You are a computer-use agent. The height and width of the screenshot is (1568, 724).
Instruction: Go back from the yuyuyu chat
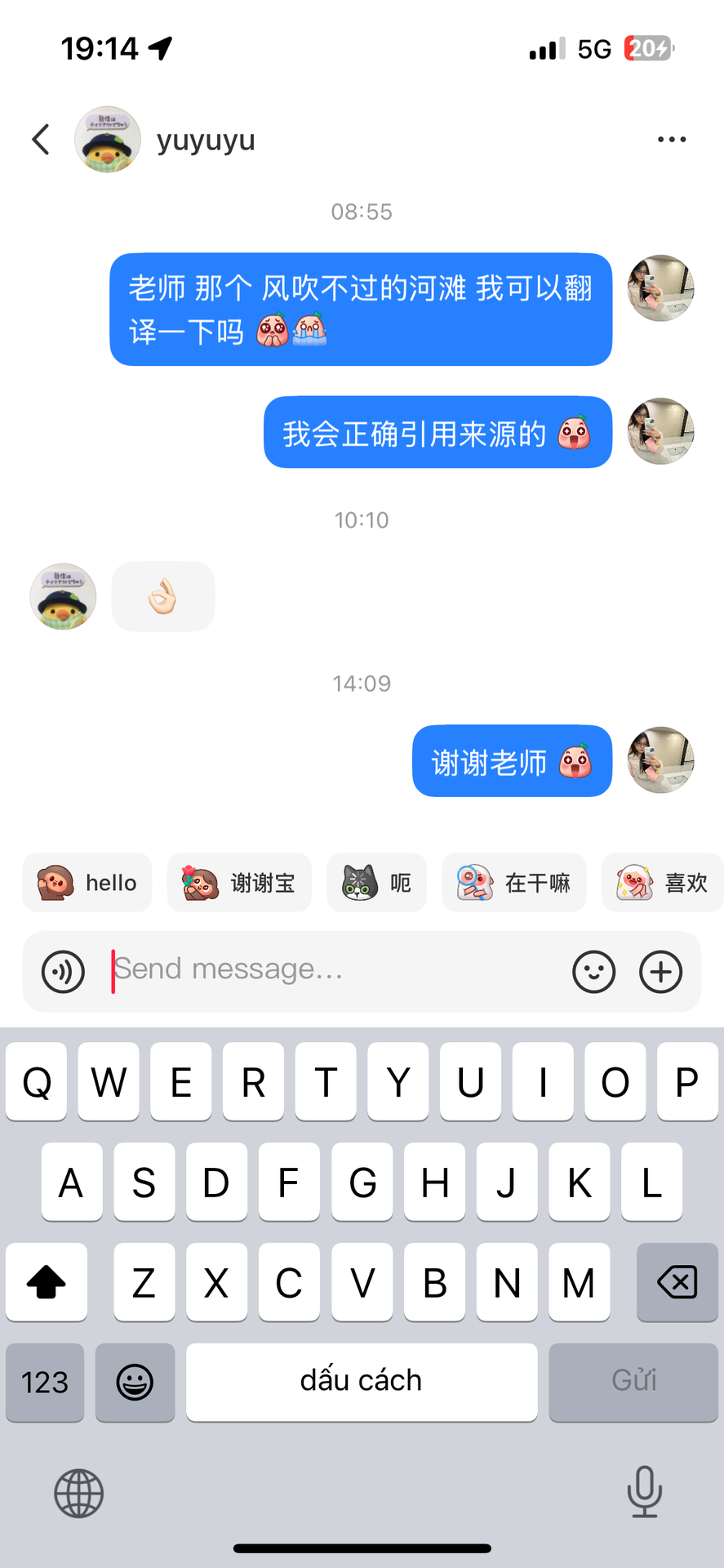pos(41,140)
